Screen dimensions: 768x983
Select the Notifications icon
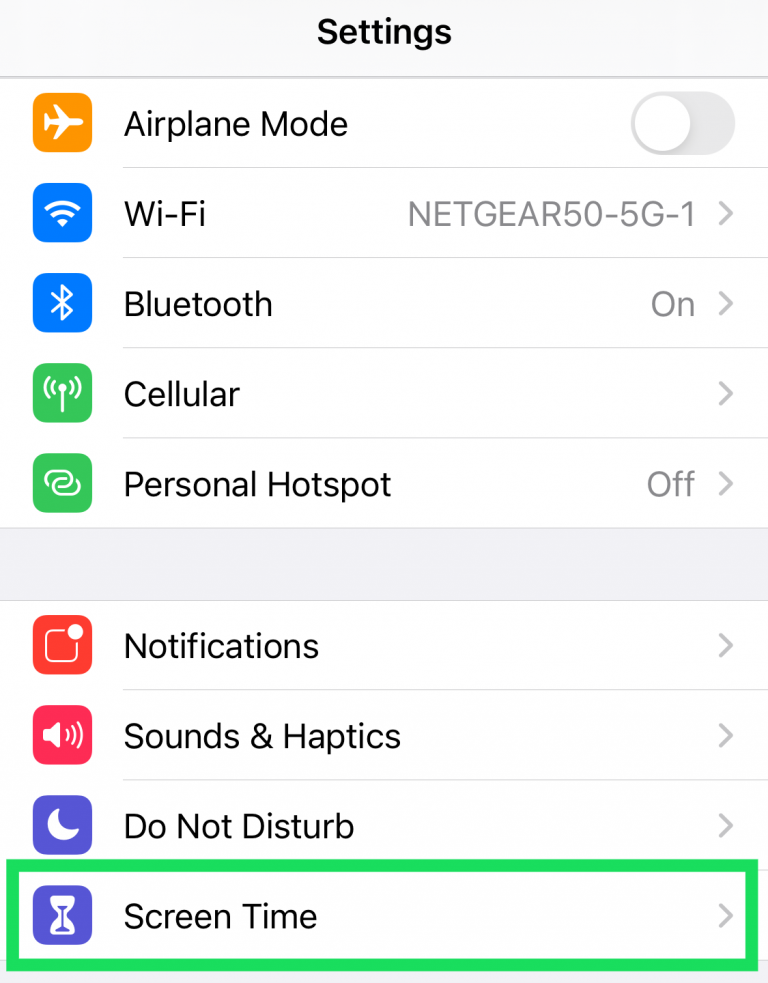tap(62, 645)
